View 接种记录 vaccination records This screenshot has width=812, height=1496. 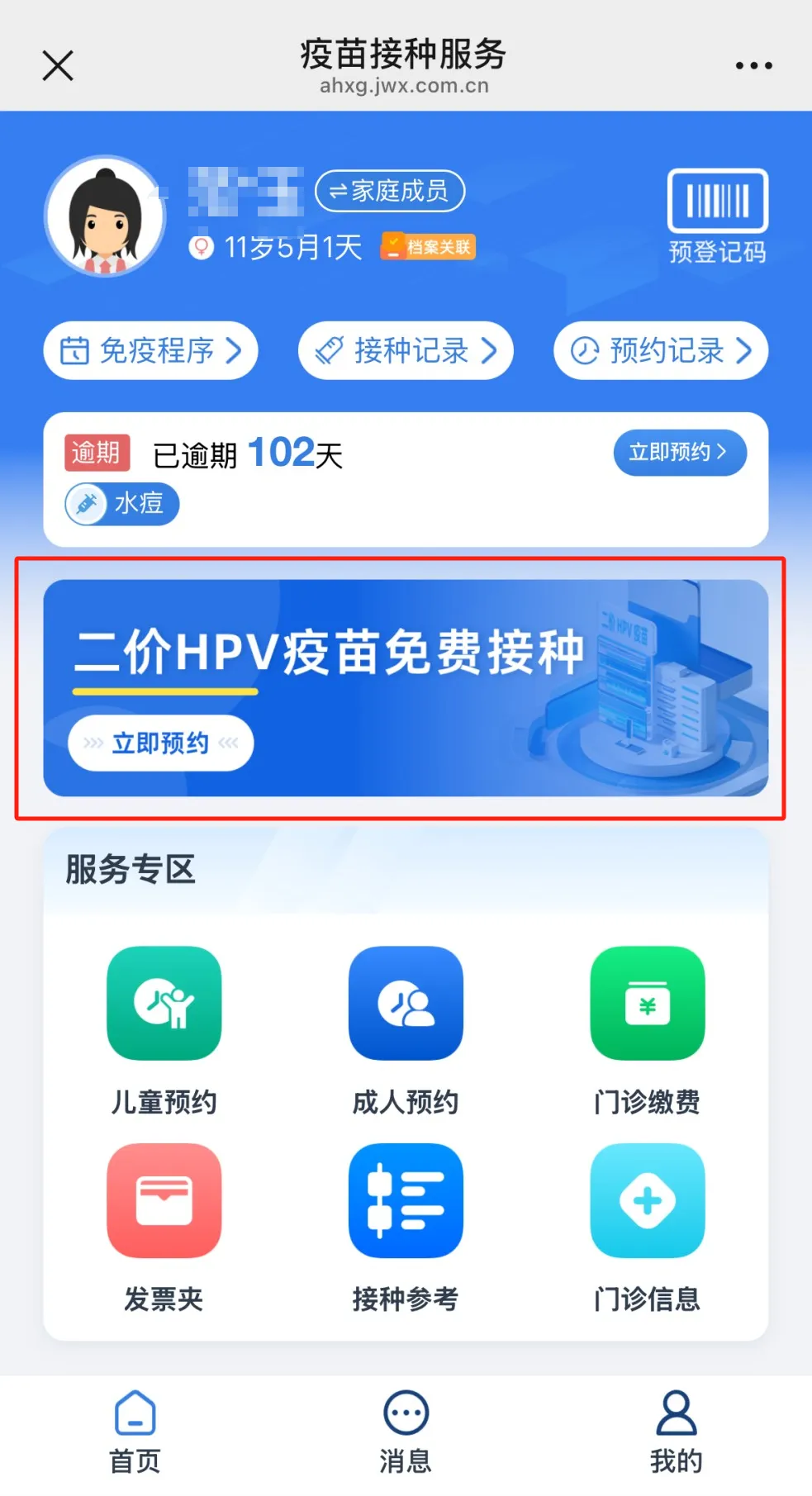click(x=406, y=351)
